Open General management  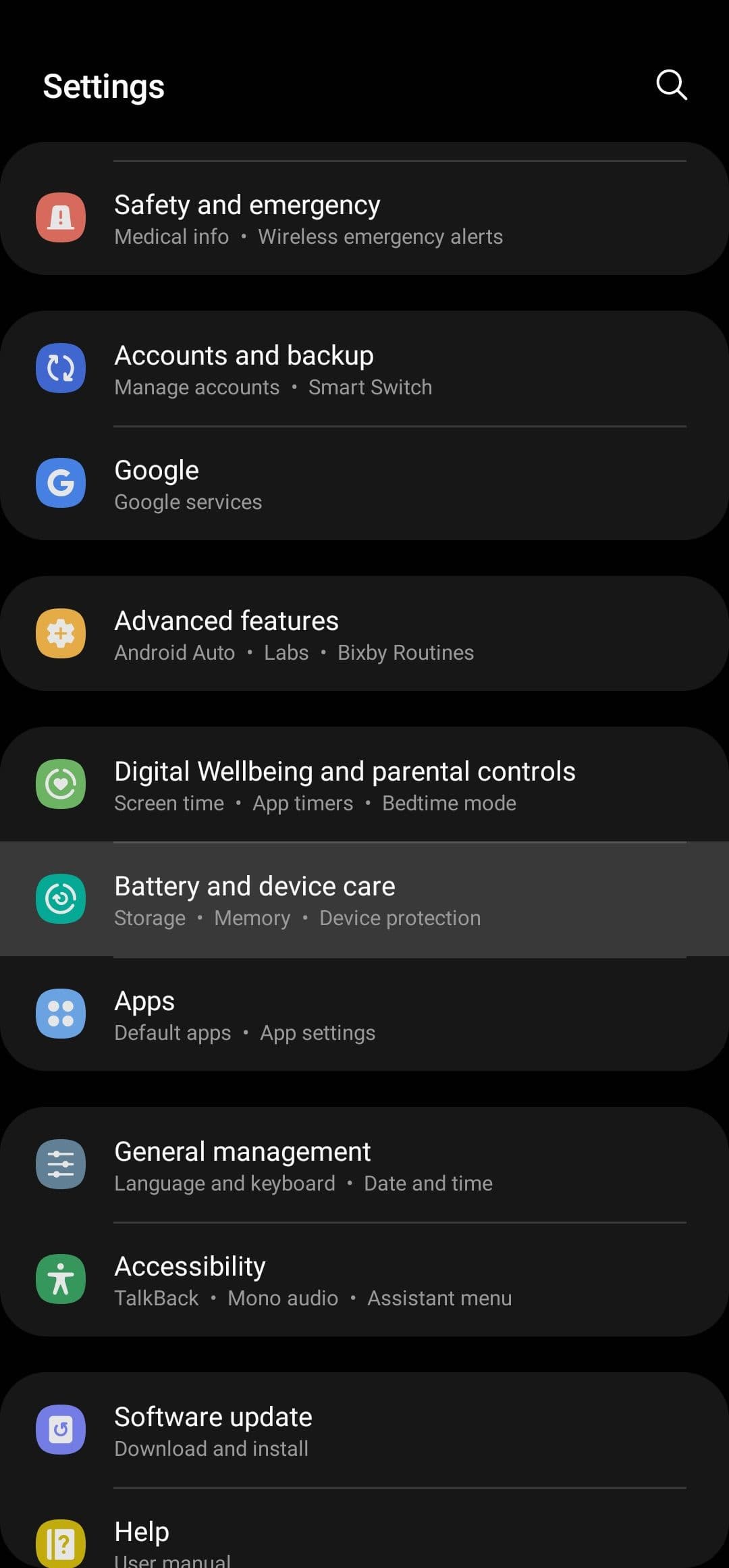tap(364, 1165)
